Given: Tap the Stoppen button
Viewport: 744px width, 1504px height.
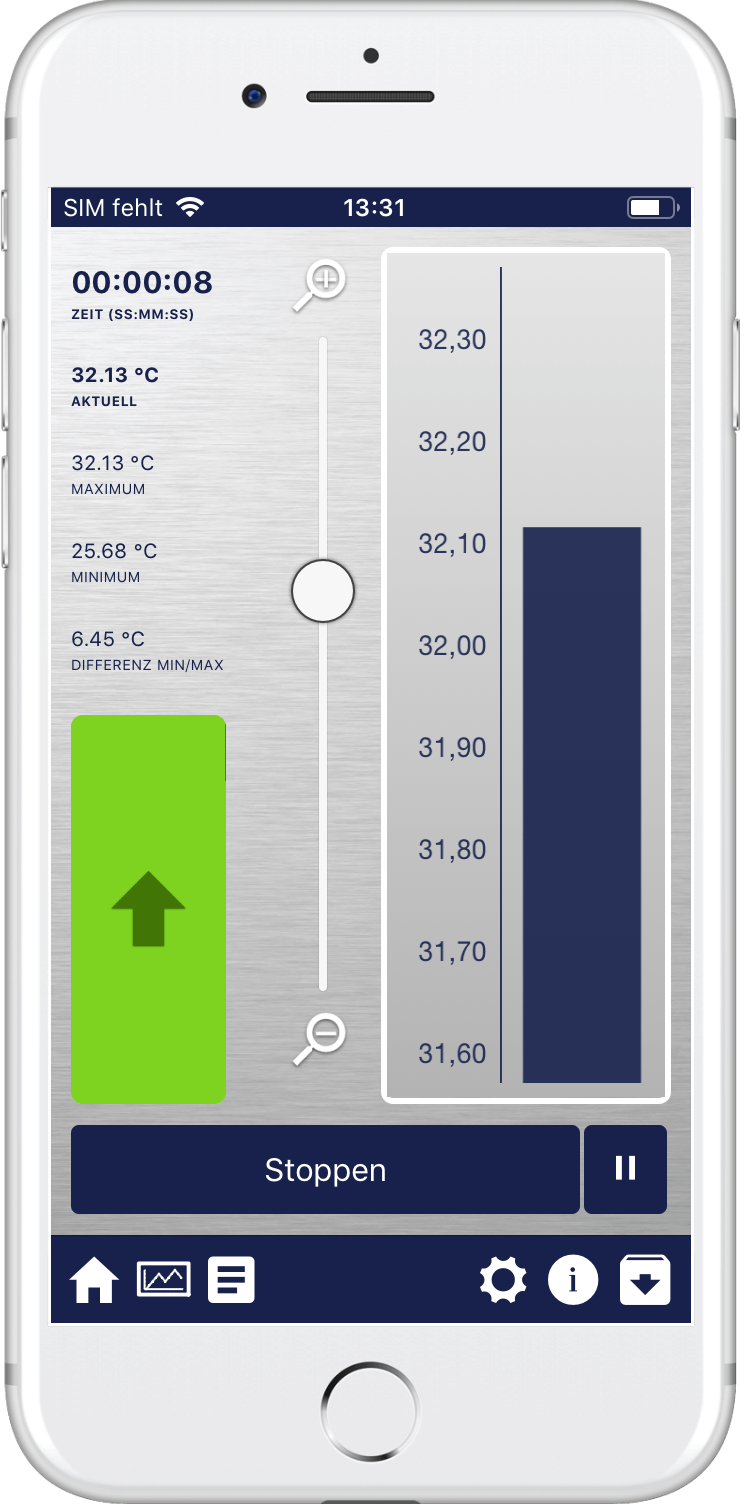Looking at the screenshot, I should pos(325,1169).
